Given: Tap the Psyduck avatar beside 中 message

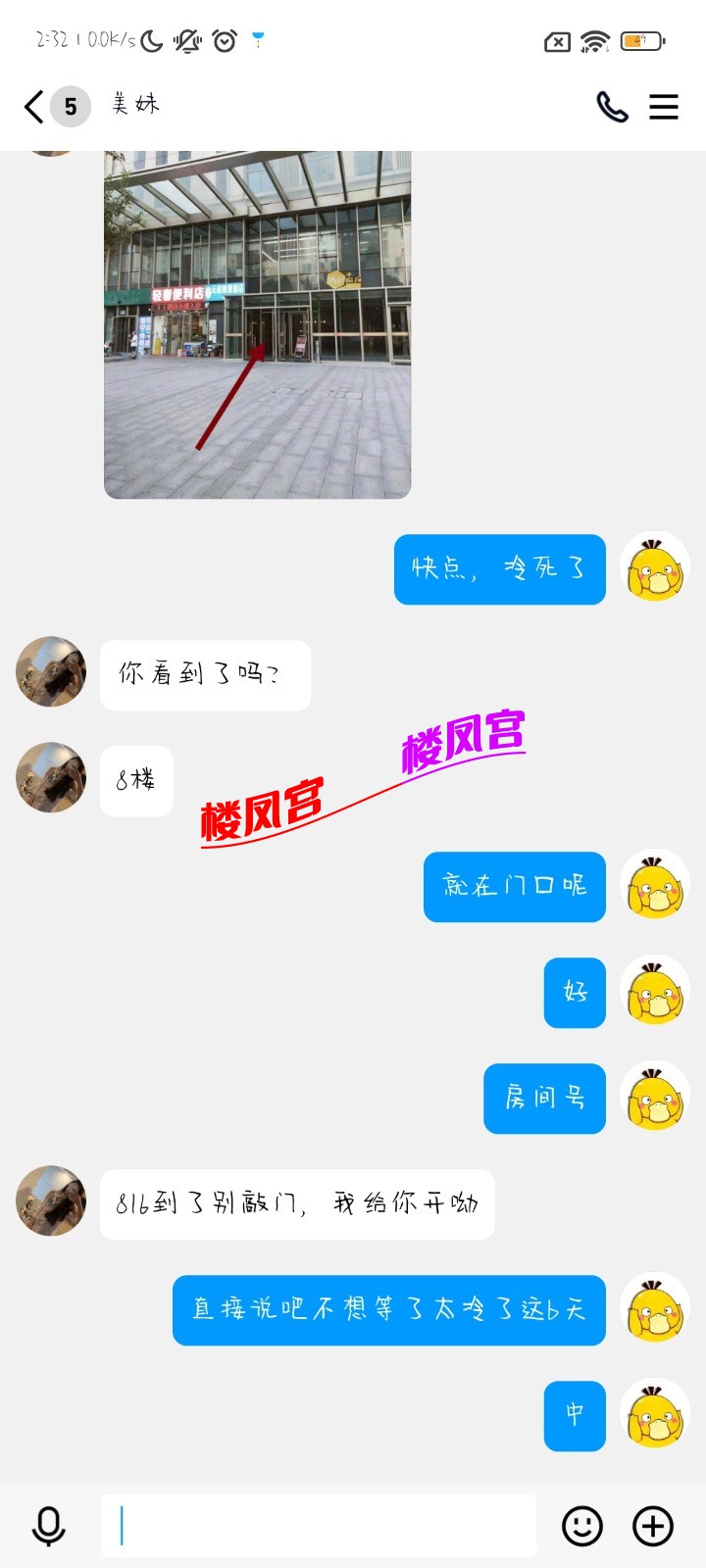Looking at the screenshot, I should pyautogui.click(x=654, y=1417).
